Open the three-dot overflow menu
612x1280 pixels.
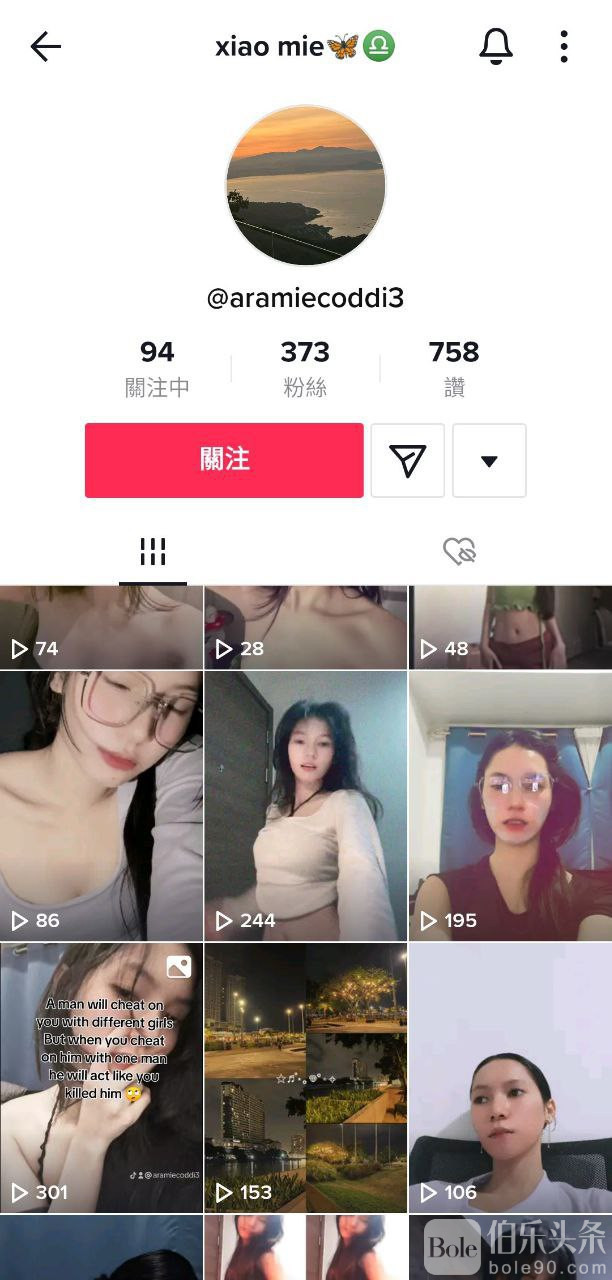coord(564,46)
